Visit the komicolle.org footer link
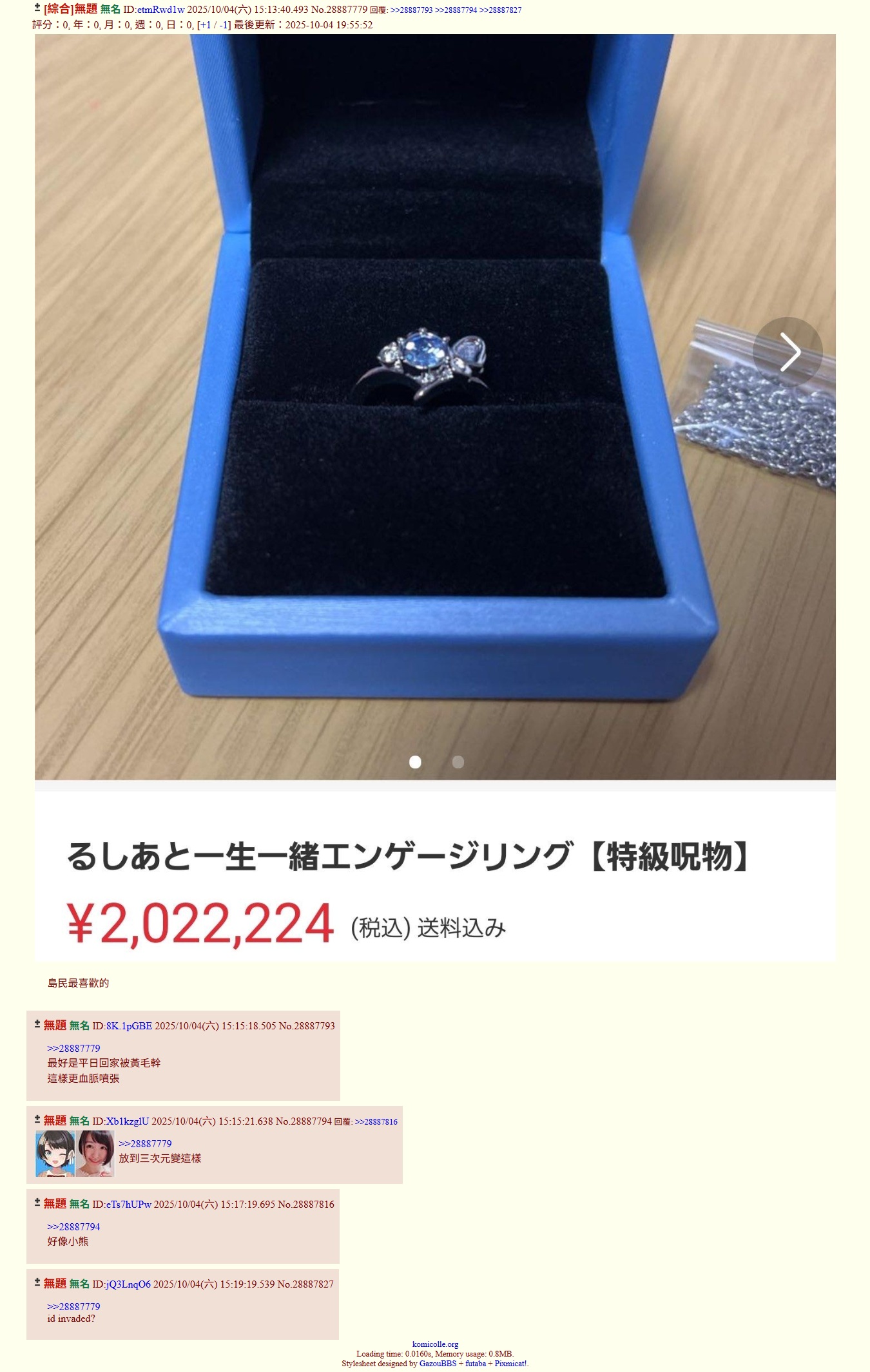Screen dimensions: 870x1372 pyautogui.click(x=435, y=1344)
